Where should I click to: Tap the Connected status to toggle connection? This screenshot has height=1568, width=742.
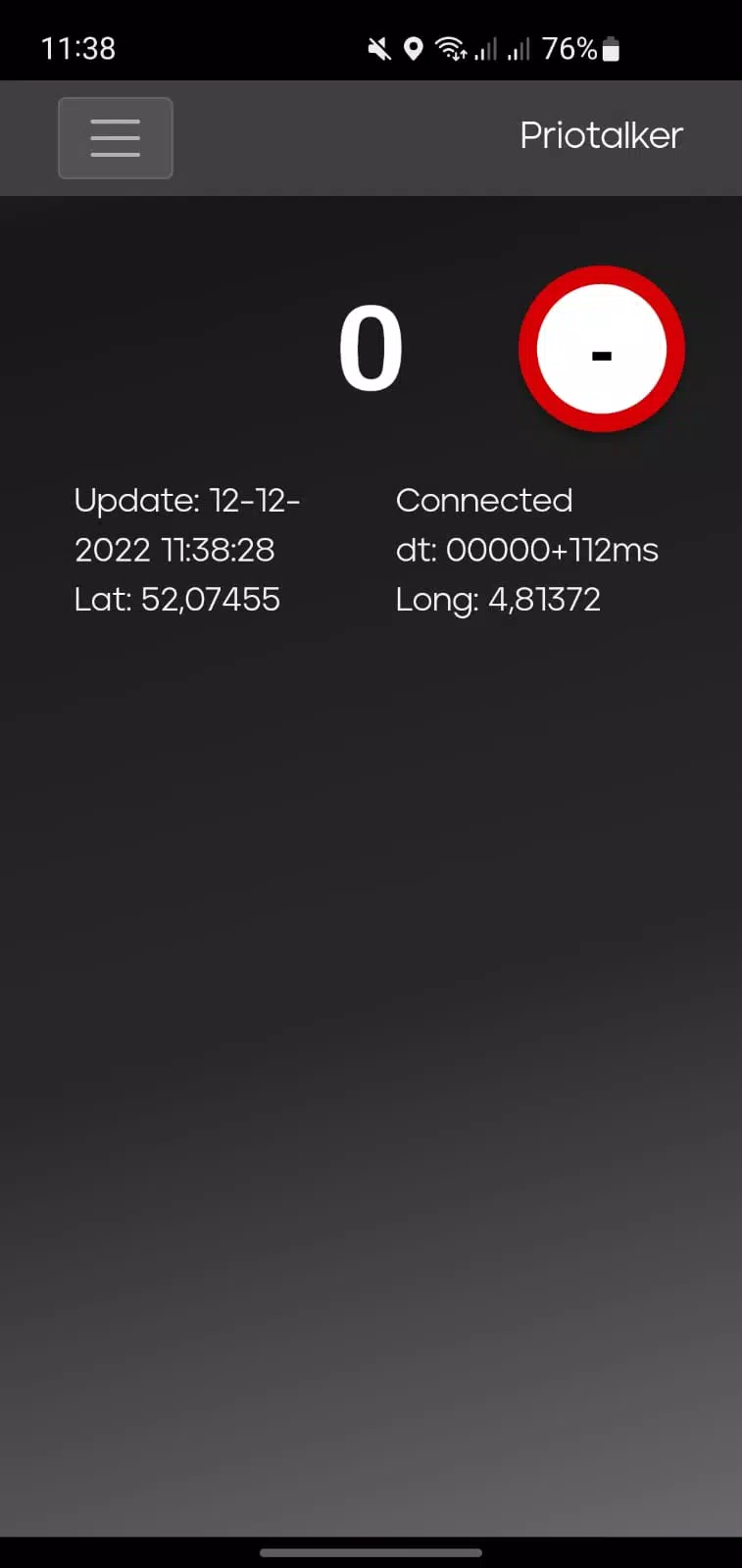(483, 500)
